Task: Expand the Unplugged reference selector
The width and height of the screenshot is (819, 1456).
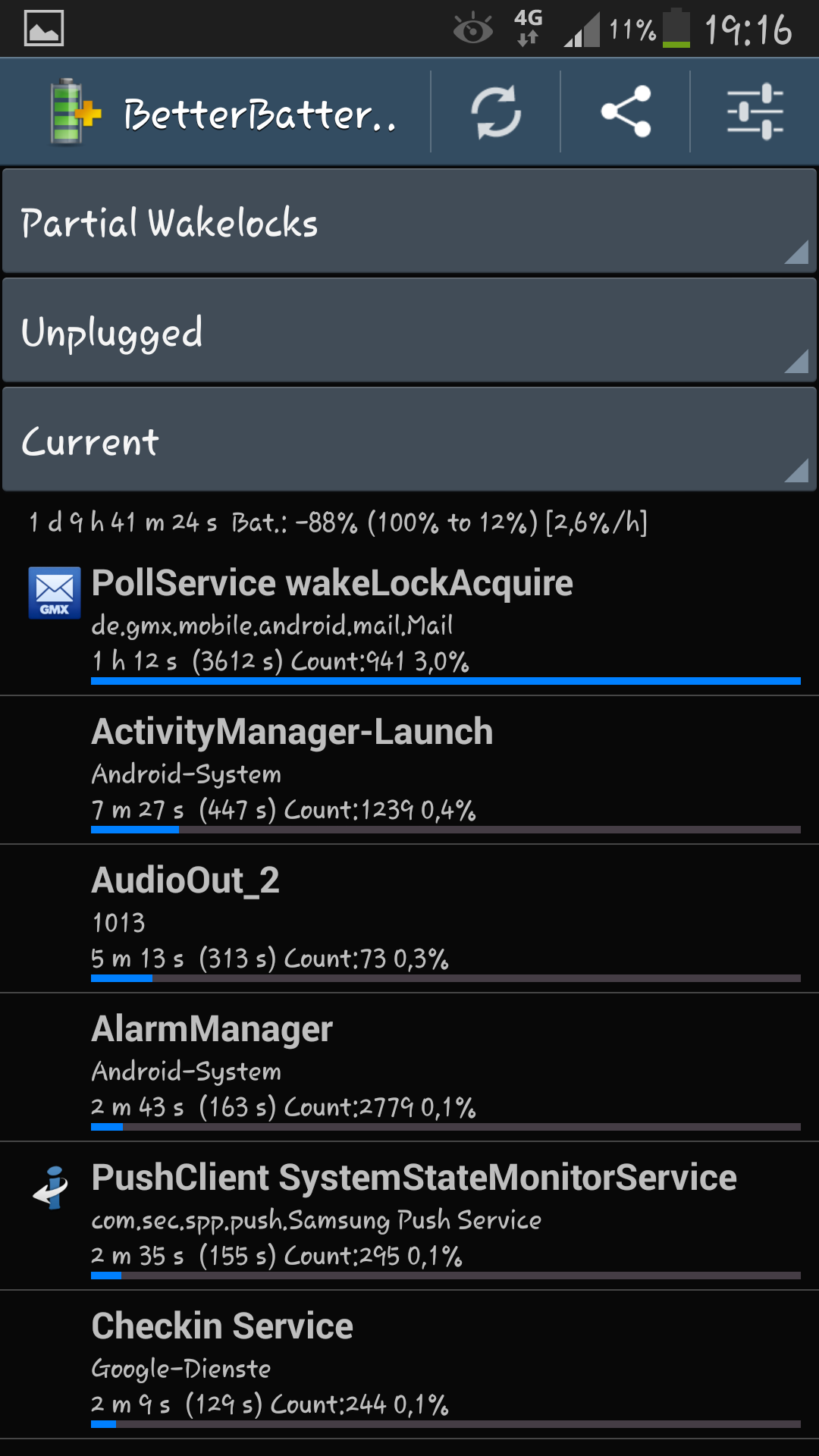Action: [409, 330]
